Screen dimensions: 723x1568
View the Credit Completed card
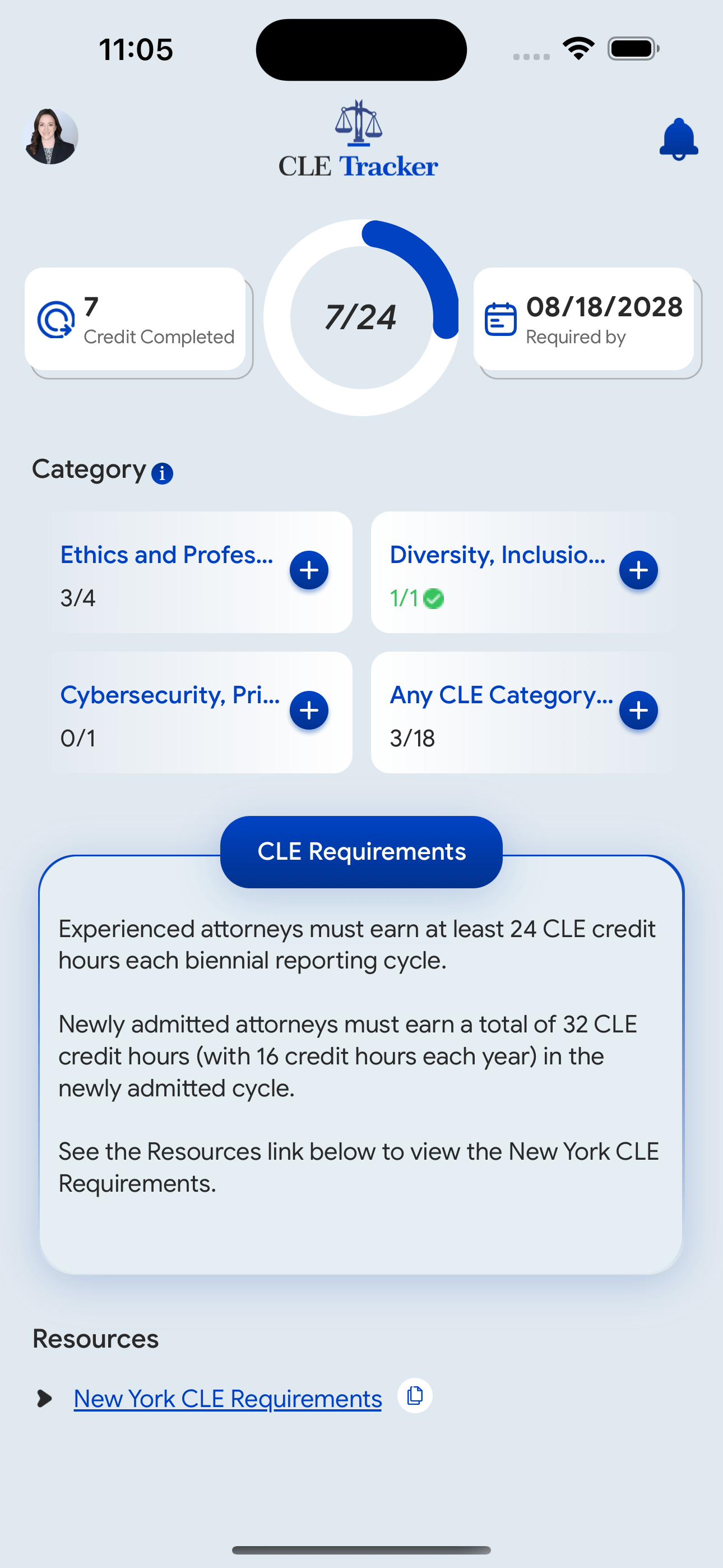click(x=135, y=320)
